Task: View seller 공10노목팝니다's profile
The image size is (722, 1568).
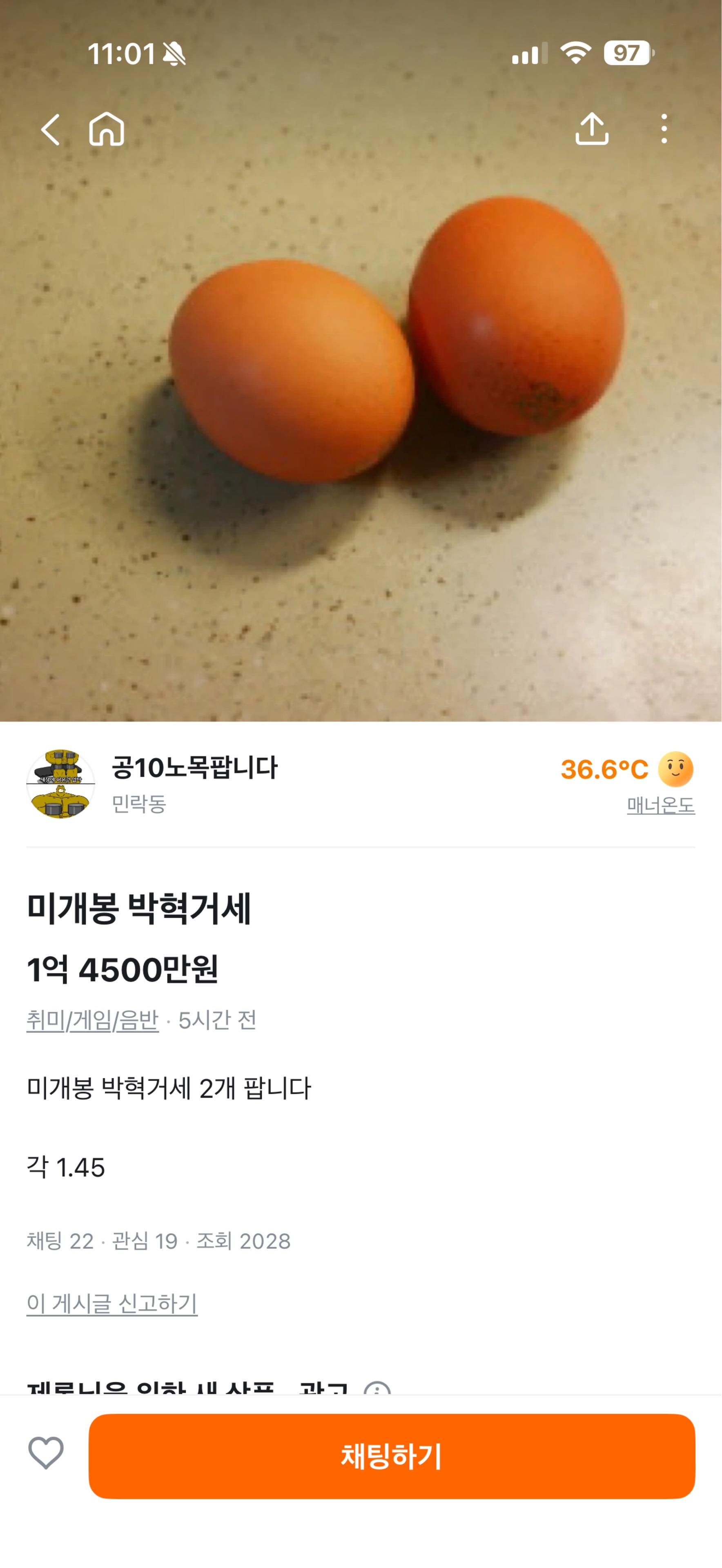Action: [x=194, y=768]
